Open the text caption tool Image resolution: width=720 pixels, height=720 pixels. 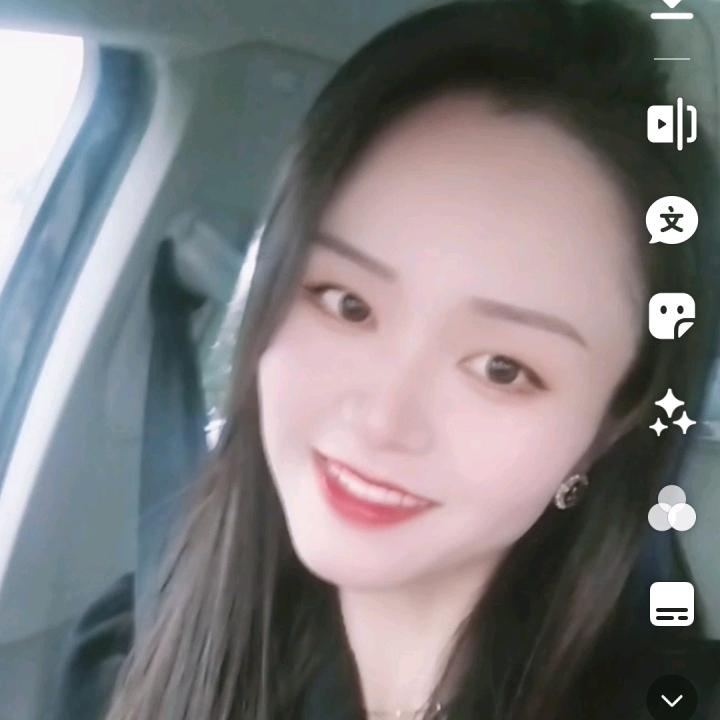pos(672,220)
